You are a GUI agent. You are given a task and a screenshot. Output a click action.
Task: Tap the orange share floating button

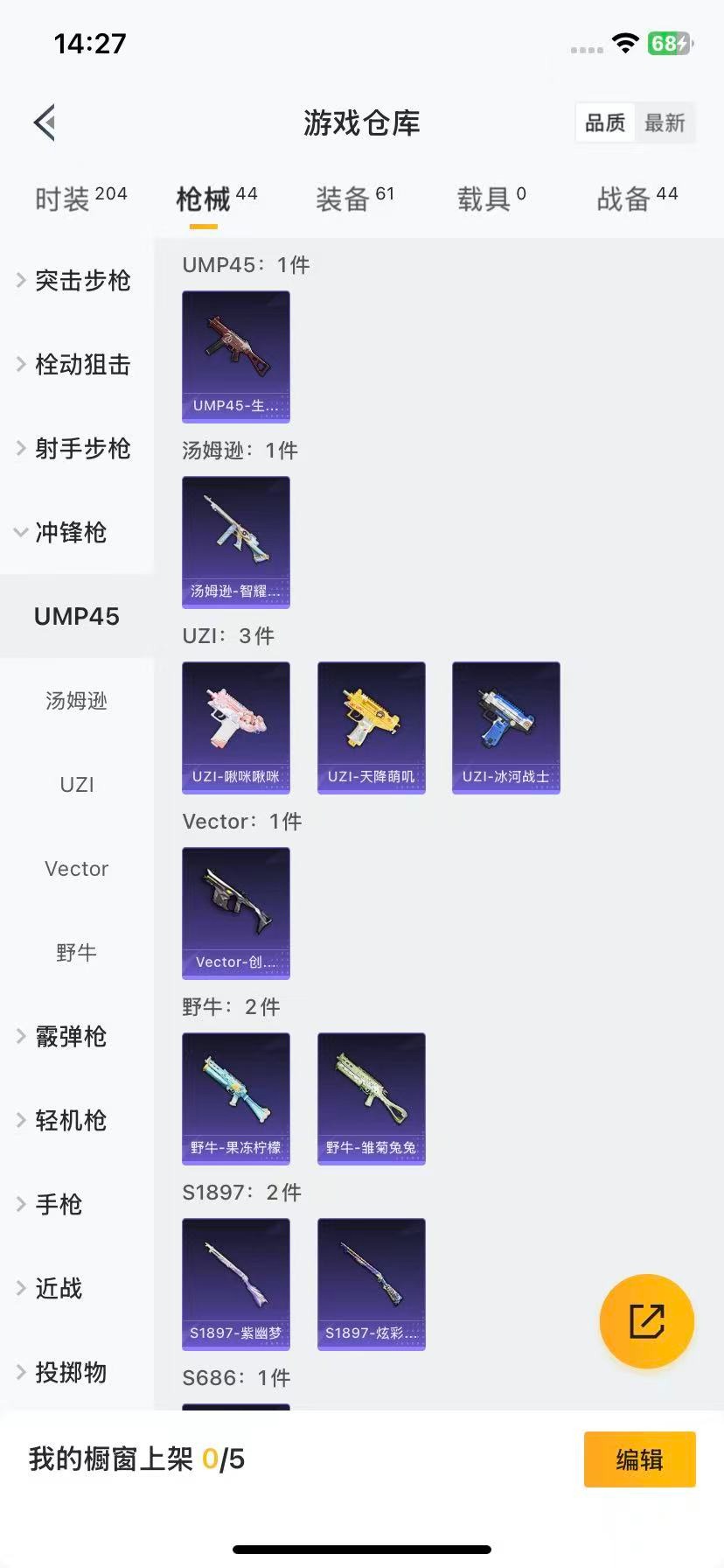click(646, 1320)
